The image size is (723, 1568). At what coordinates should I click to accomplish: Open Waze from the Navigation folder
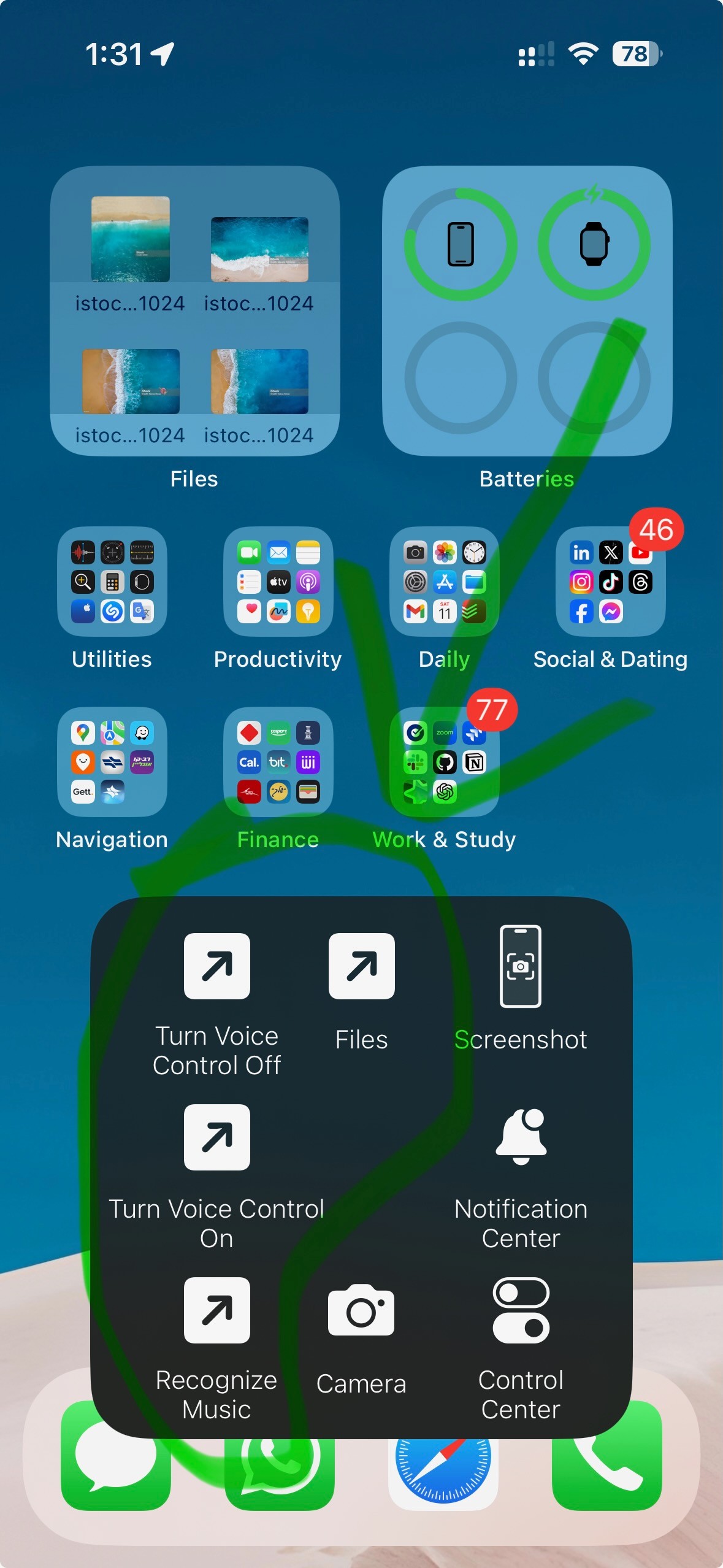click(142, 732)
